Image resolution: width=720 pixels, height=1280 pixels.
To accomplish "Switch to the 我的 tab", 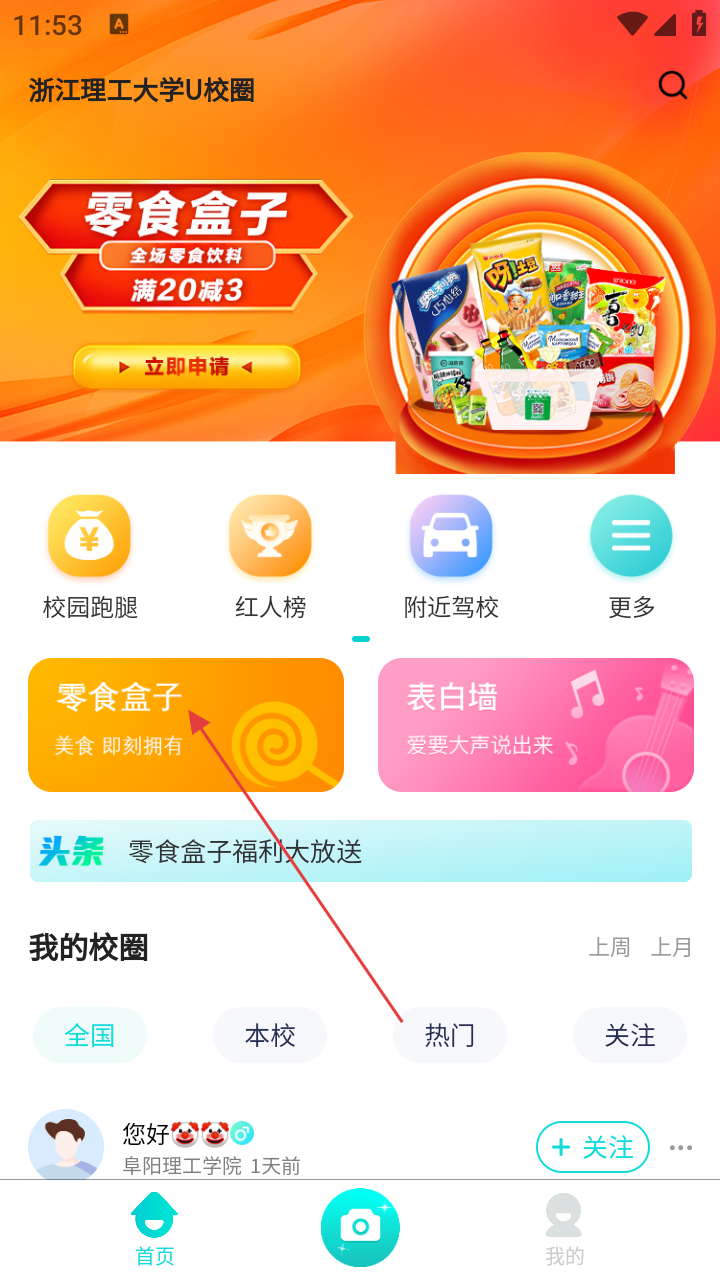I will 565,1230.
